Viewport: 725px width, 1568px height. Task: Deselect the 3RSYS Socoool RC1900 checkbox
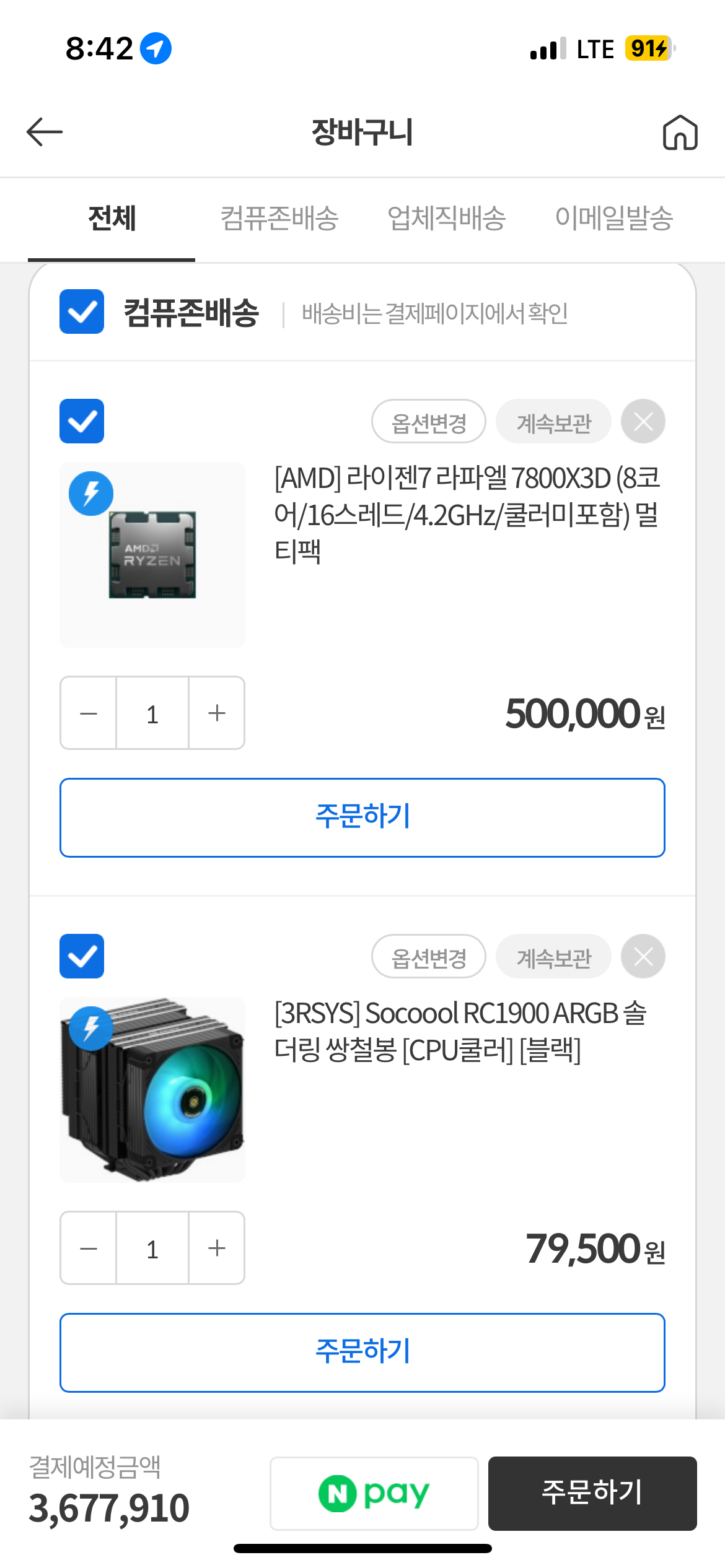(82, 956)
